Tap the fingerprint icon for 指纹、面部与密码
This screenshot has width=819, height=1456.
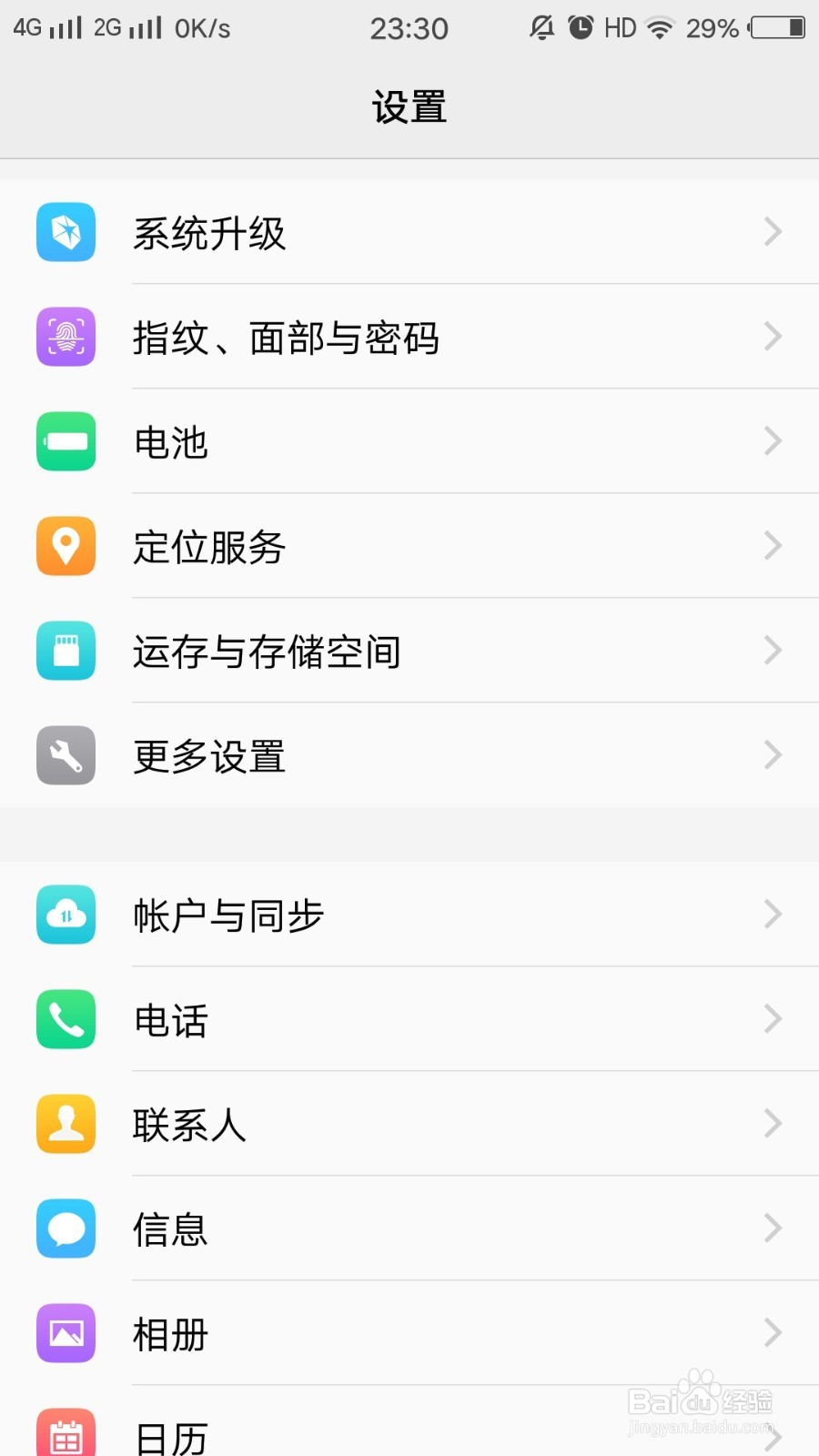(65, 338)
